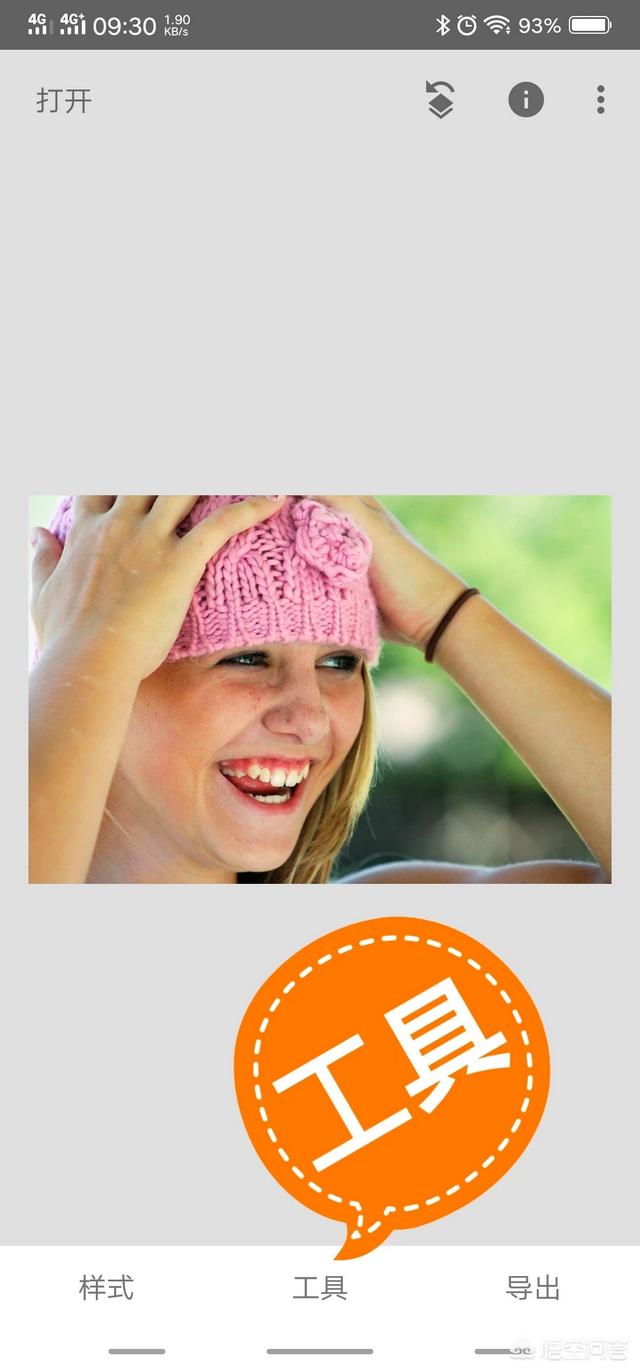
Task: Open the three-dot overflow menu
Action: [x=600, y=99]
